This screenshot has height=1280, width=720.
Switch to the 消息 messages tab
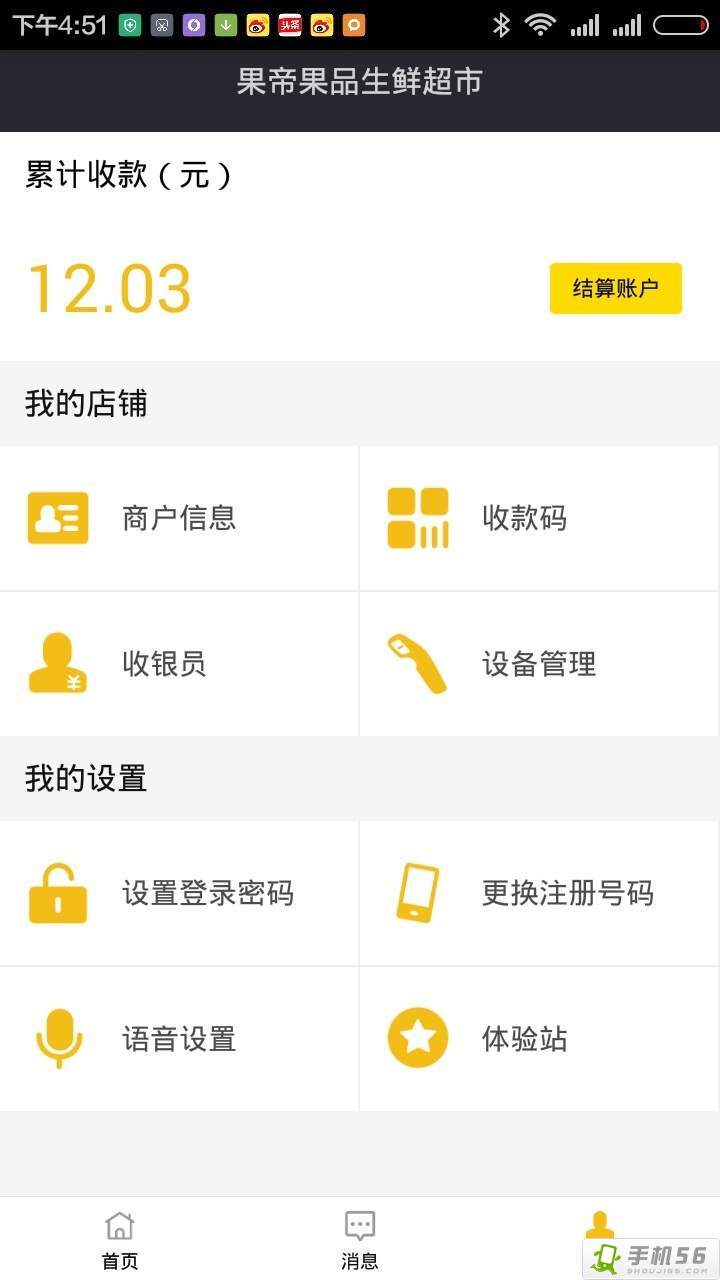click(360, 1240)
